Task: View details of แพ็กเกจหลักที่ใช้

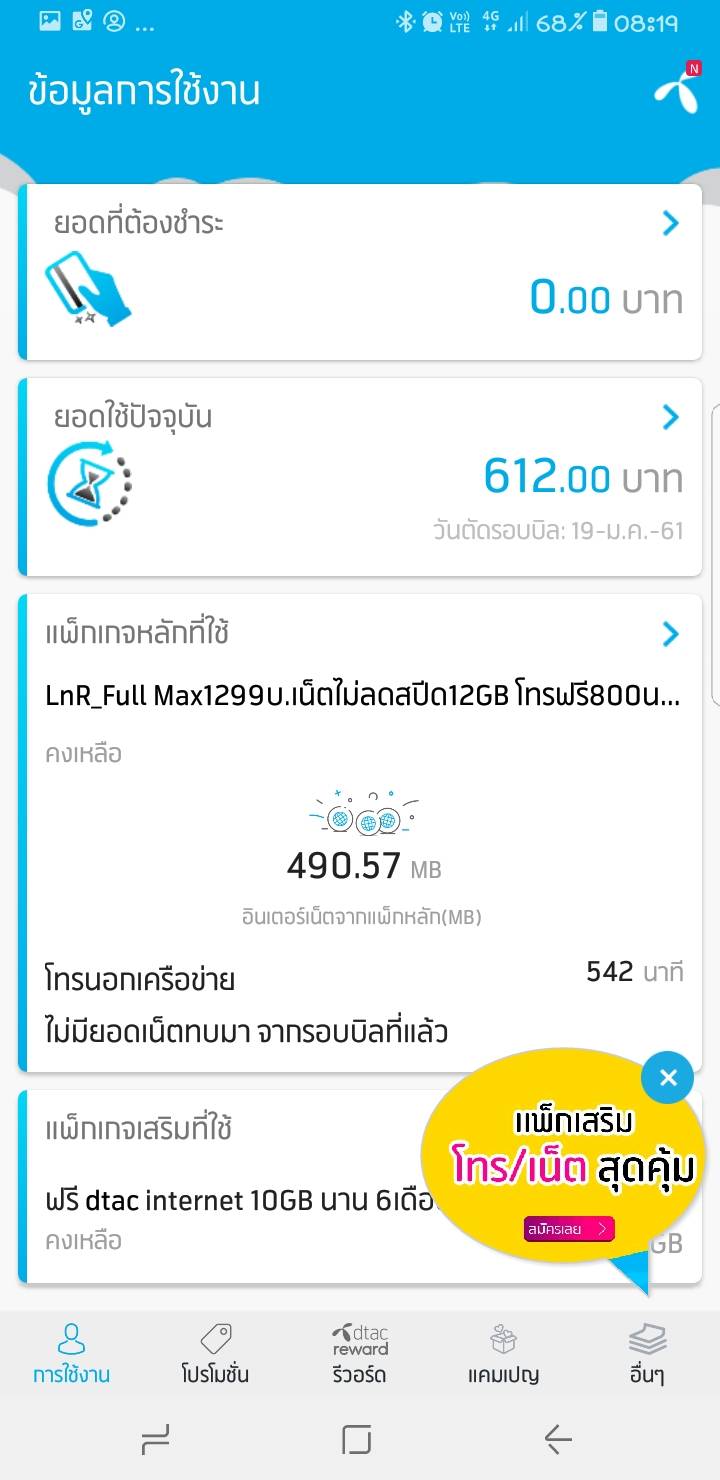Action: click(x=670, y=634)
